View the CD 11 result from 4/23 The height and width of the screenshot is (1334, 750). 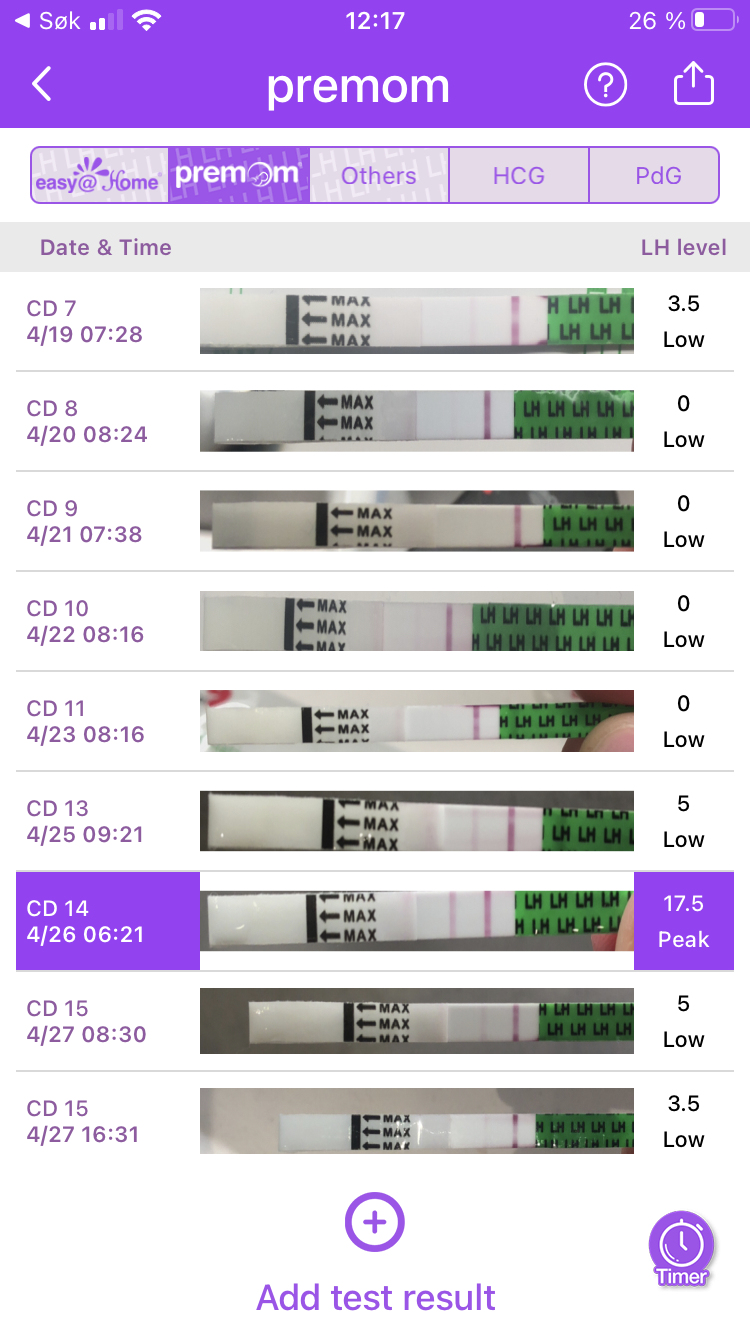pos(375,721)
